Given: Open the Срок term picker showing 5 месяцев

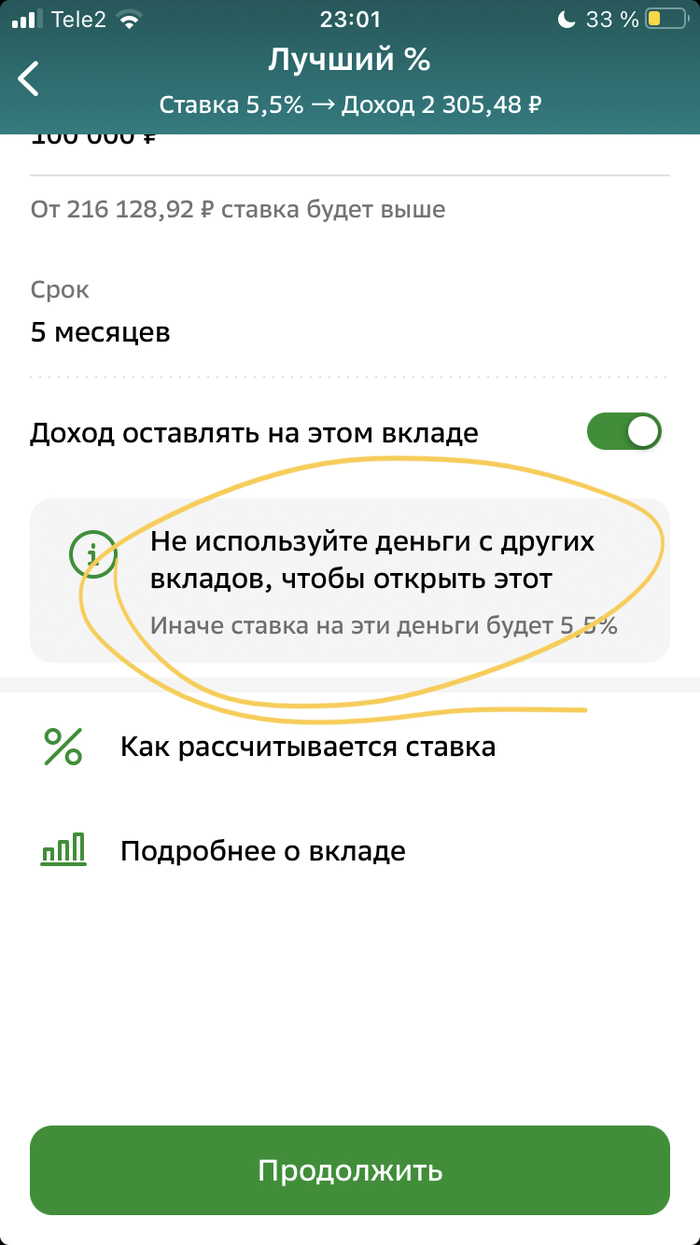Looking at the screenshot, I should [100, 332].
